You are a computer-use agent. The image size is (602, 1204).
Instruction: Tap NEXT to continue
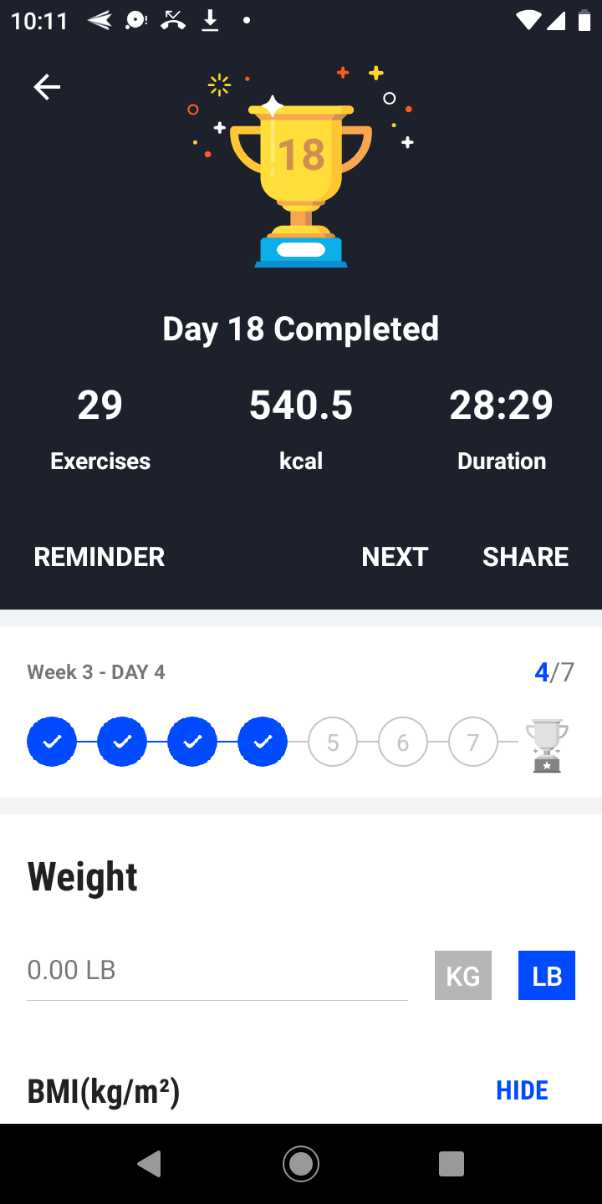click(395, 557)
